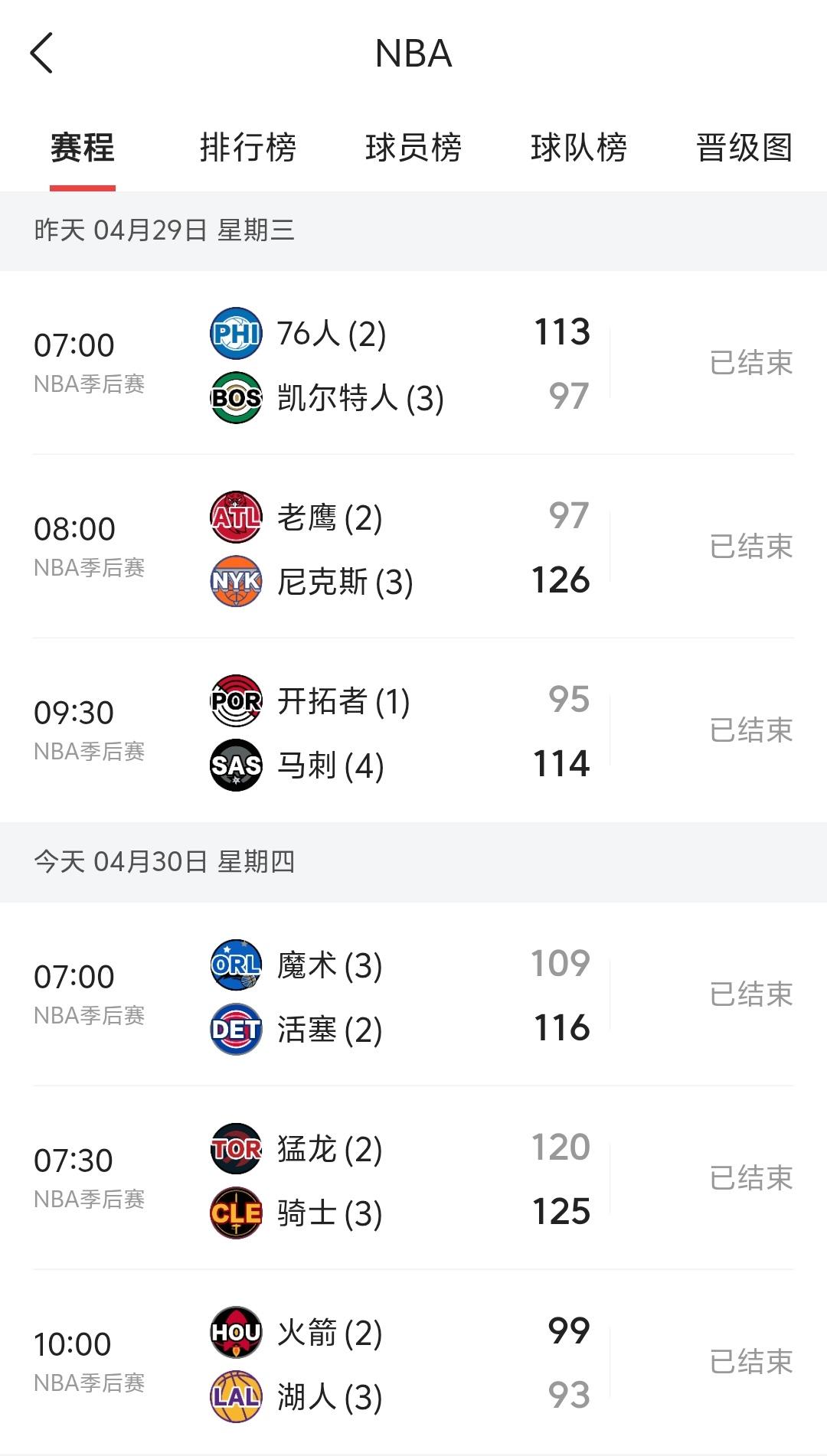Click the 魔术 ORL team logo

[235, 965]
